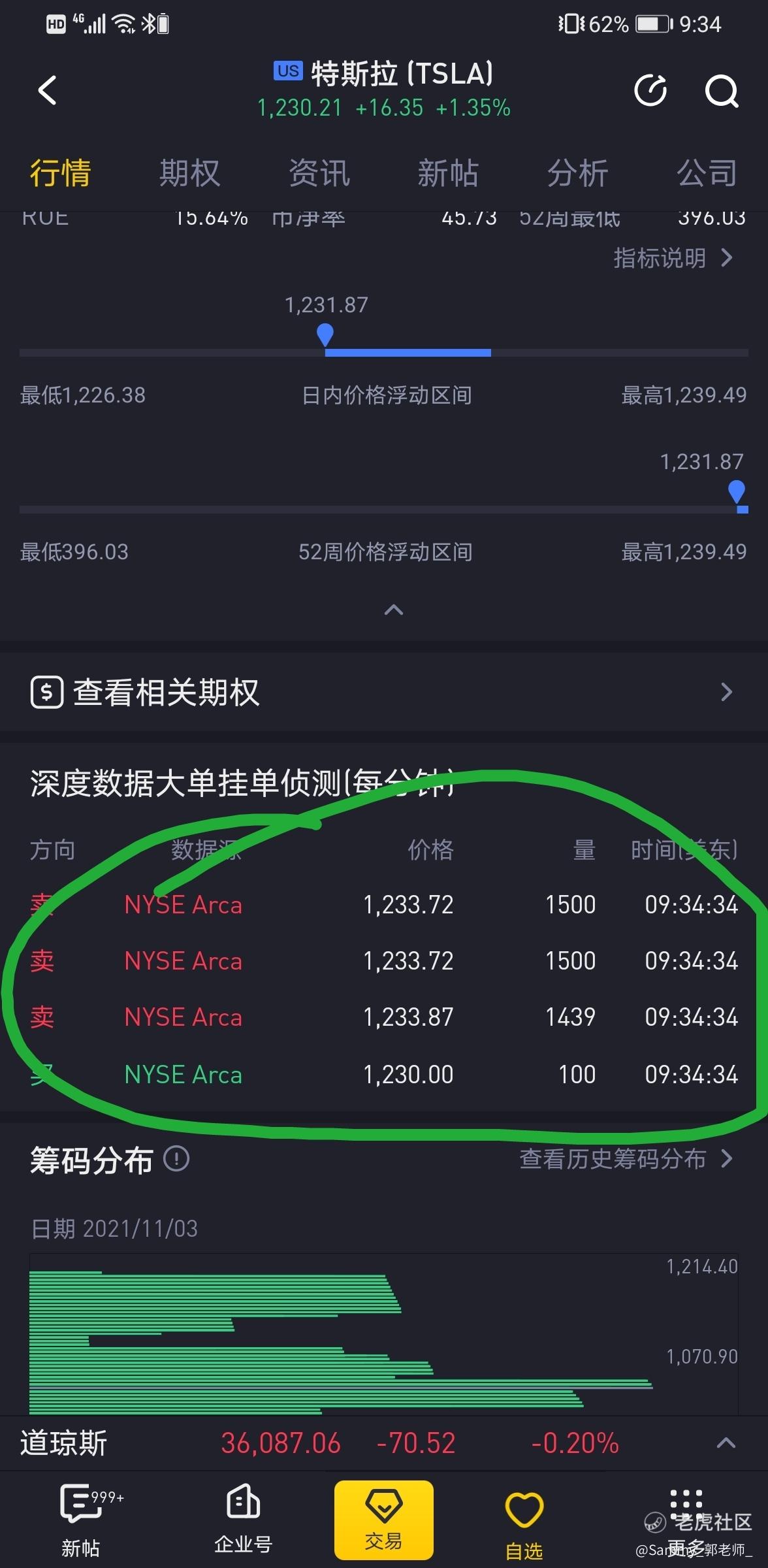Open the 筹码分布 info icon
768x1568 pixels.
pos(176,1159)
